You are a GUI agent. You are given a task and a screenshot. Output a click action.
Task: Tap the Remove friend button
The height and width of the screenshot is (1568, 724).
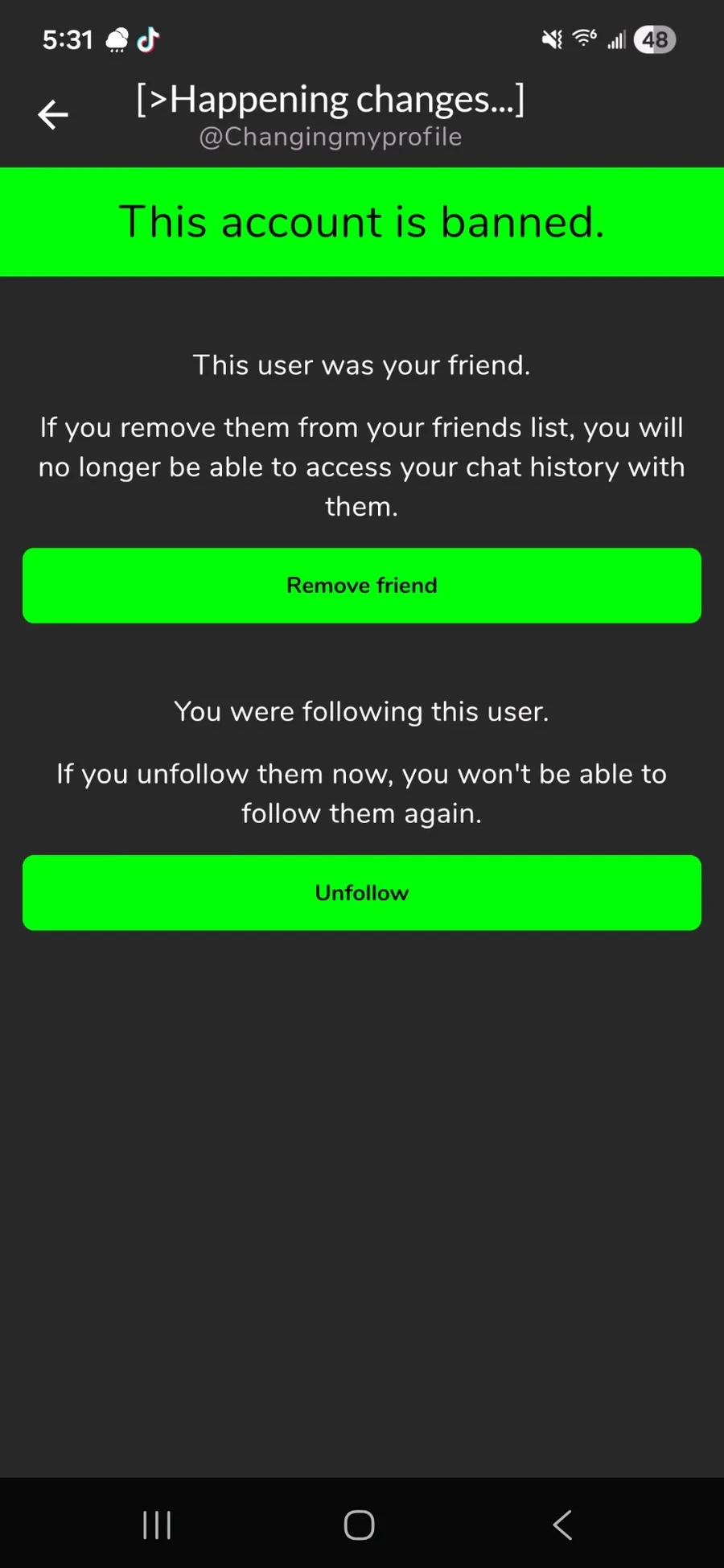362,586
